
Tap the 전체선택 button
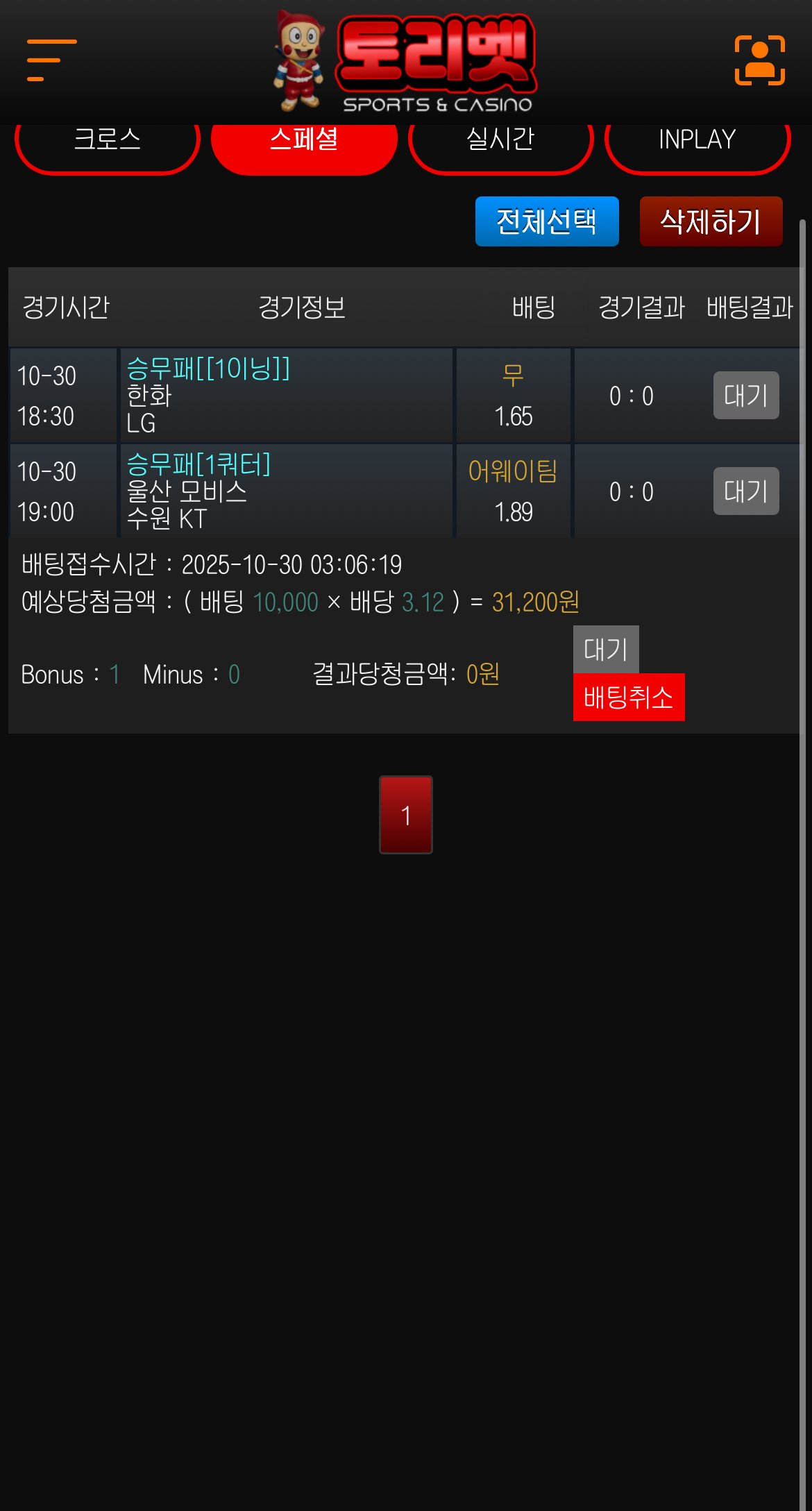547,221
